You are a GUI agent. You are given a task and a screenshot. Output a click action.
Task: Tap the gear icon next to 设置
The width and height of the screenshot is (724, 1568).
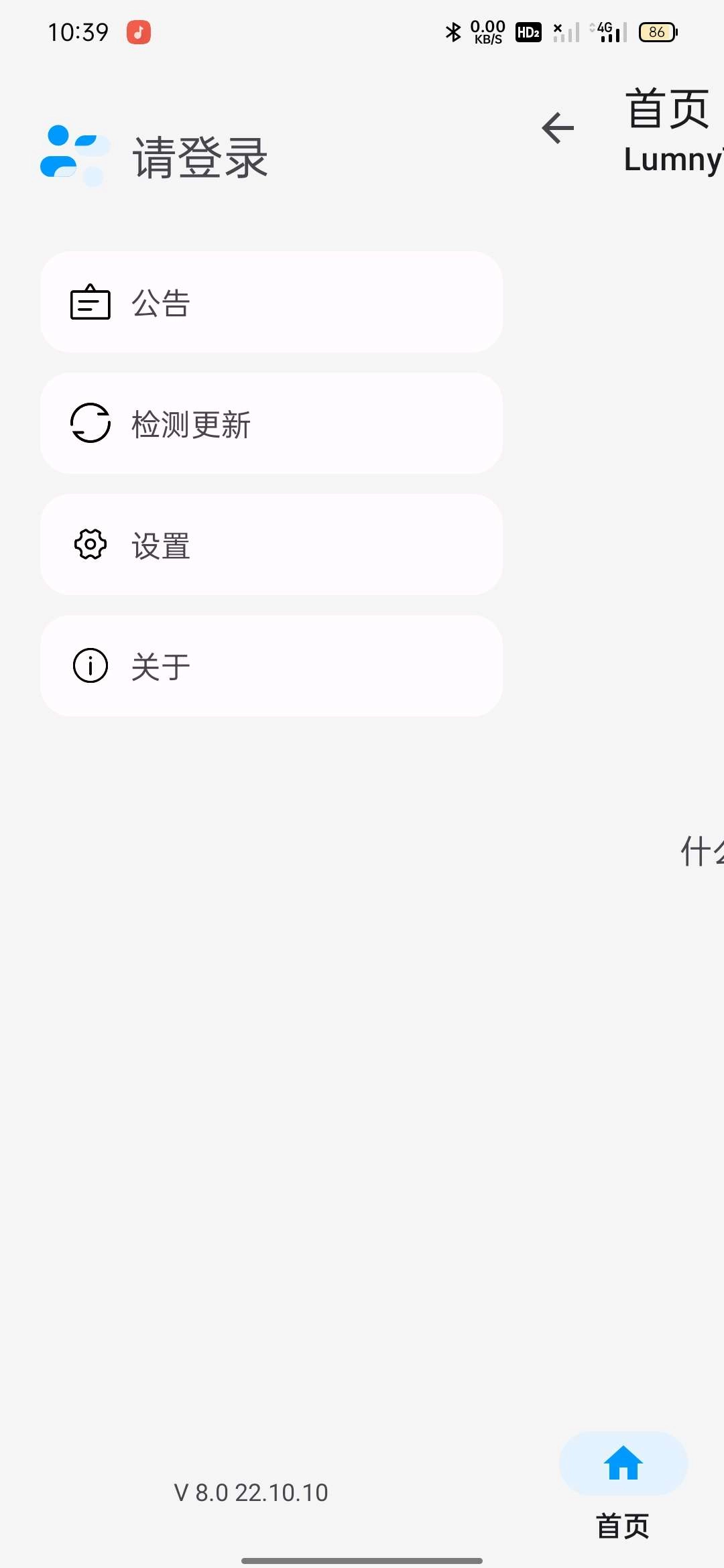click(x=90, y=545)
